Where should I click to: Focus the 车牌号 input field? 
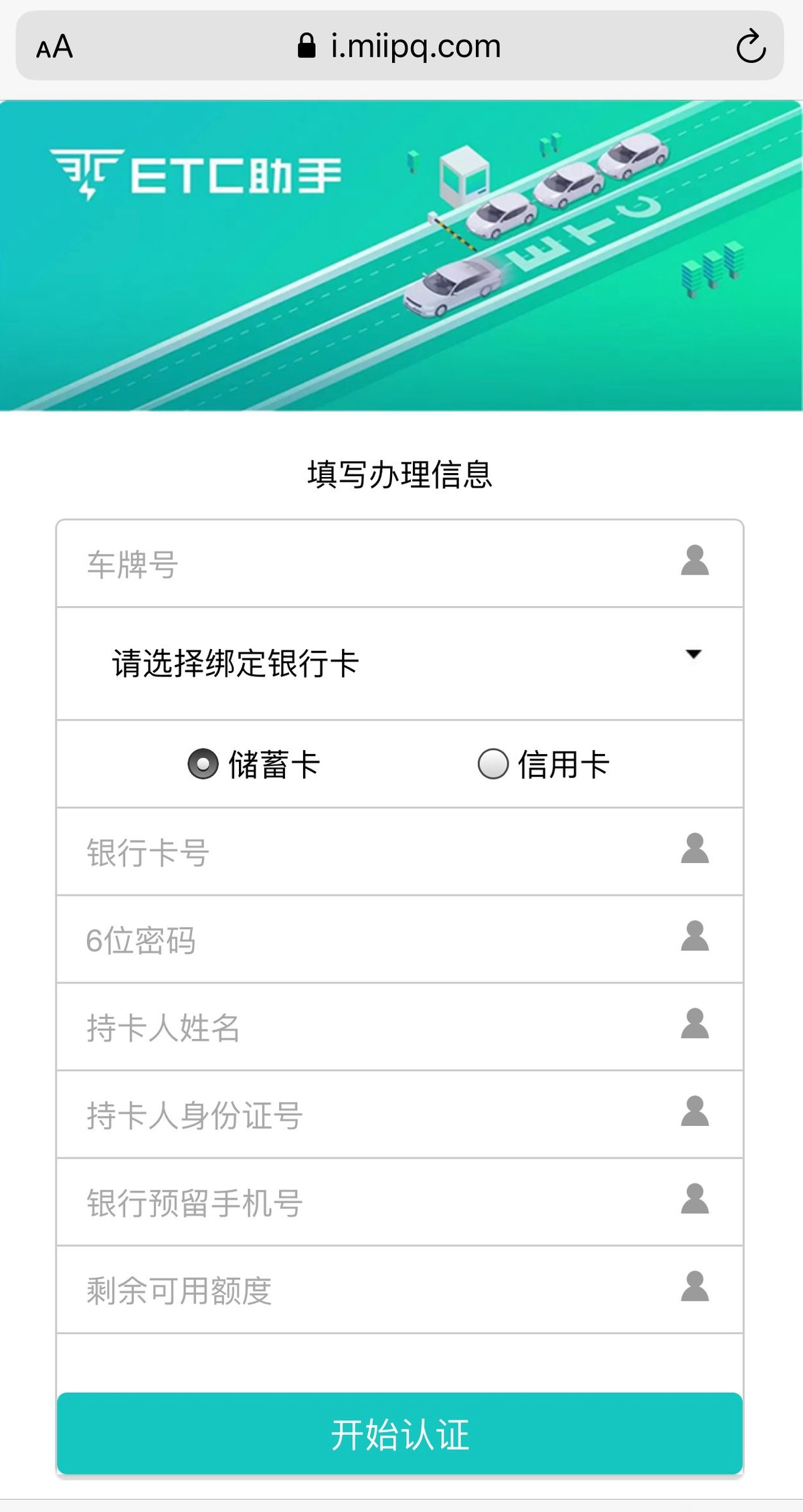[x=375, y=563]
